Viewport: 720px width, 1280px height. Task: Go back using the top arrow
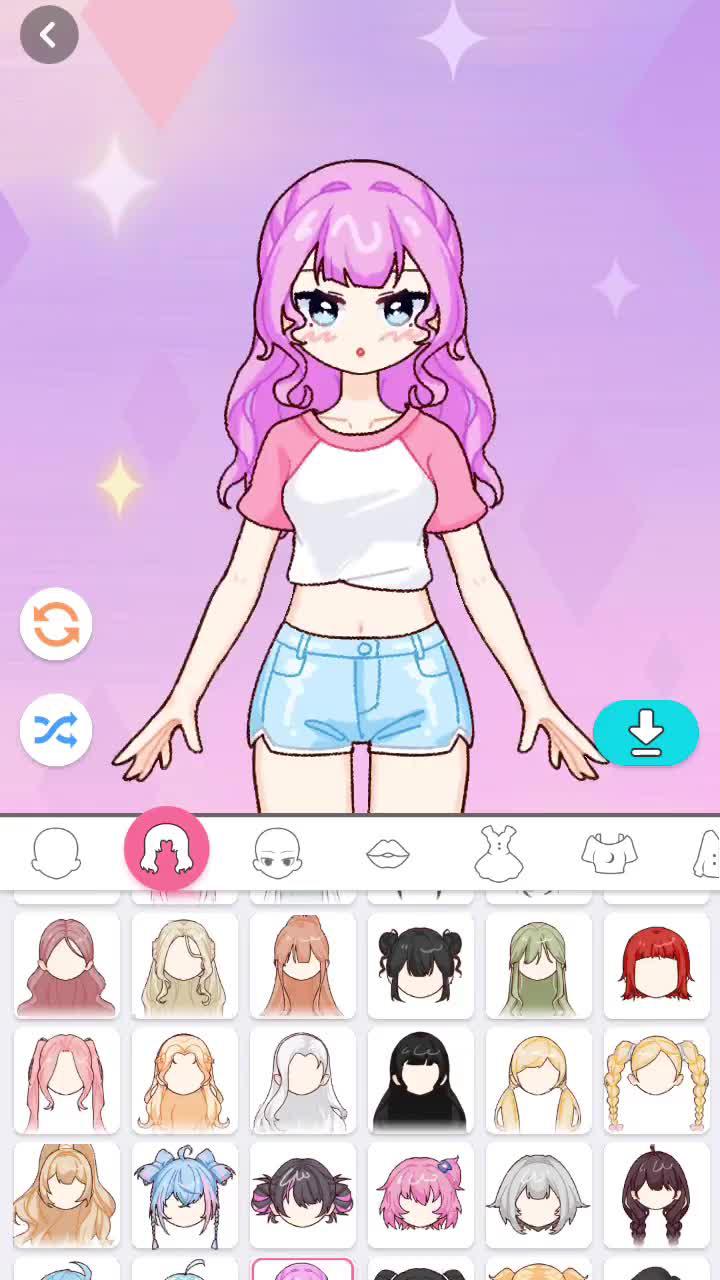(49, 35)
